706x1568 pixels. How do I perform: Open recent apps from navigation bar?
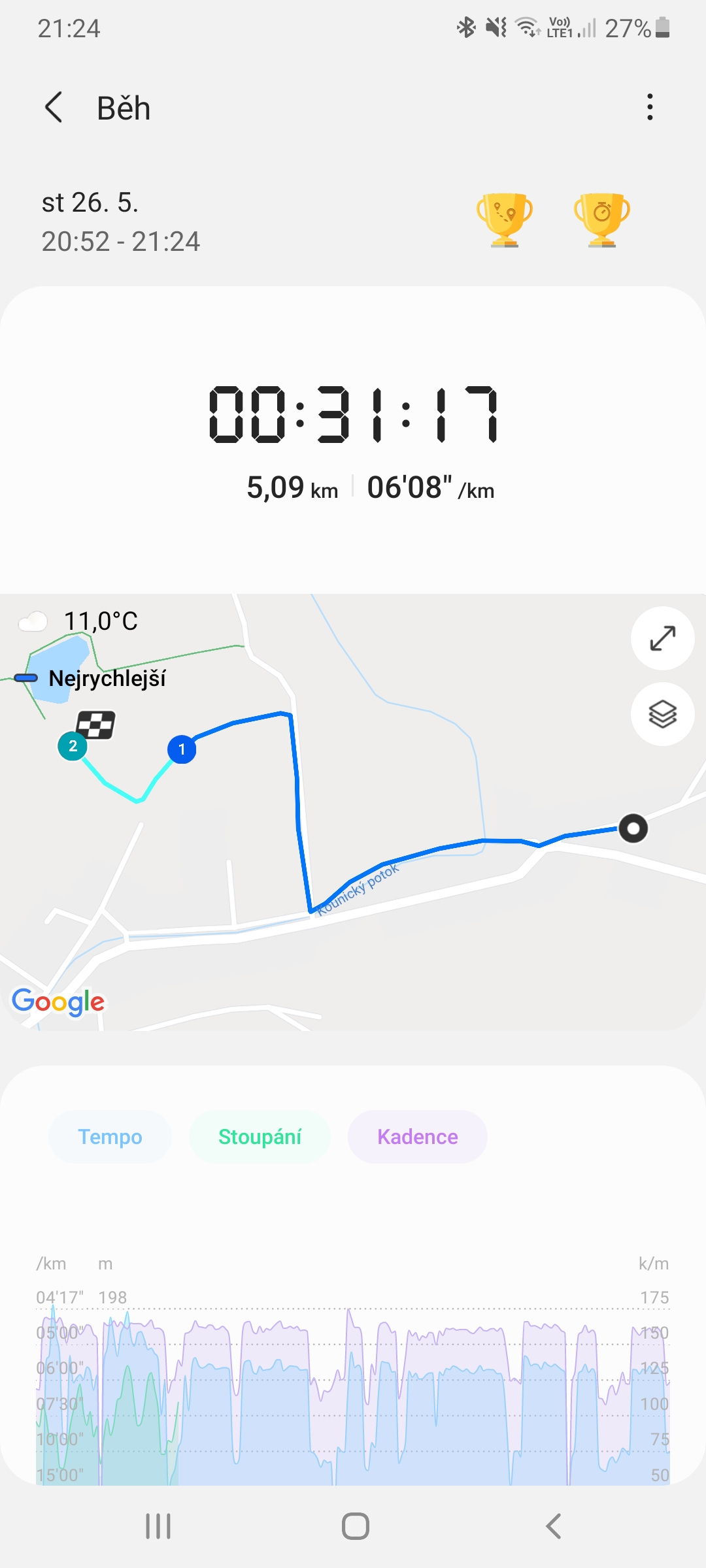pos(158,1526)
